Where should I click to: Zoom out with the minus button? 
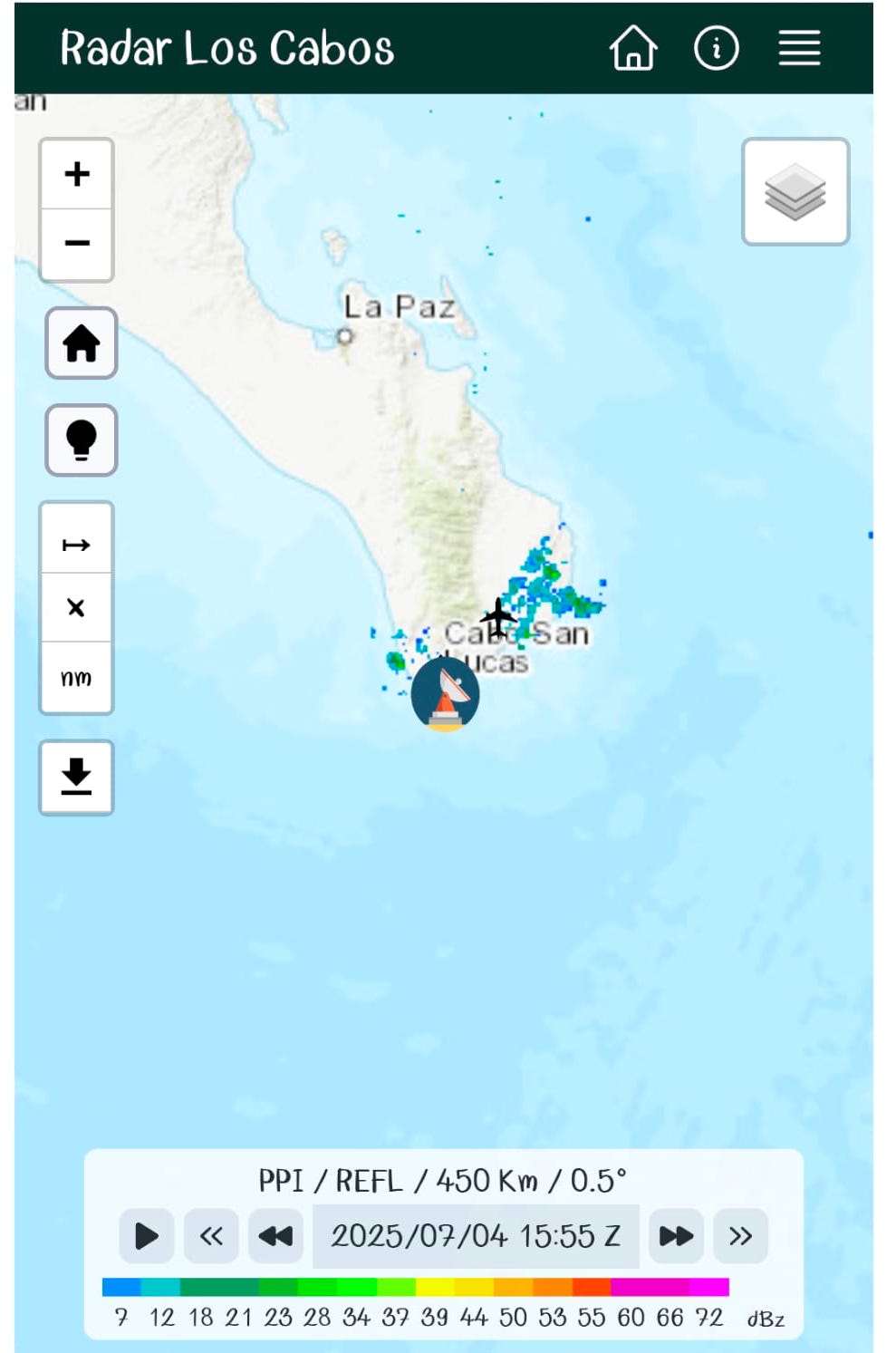pyautogui.click(x=76, y=242)
